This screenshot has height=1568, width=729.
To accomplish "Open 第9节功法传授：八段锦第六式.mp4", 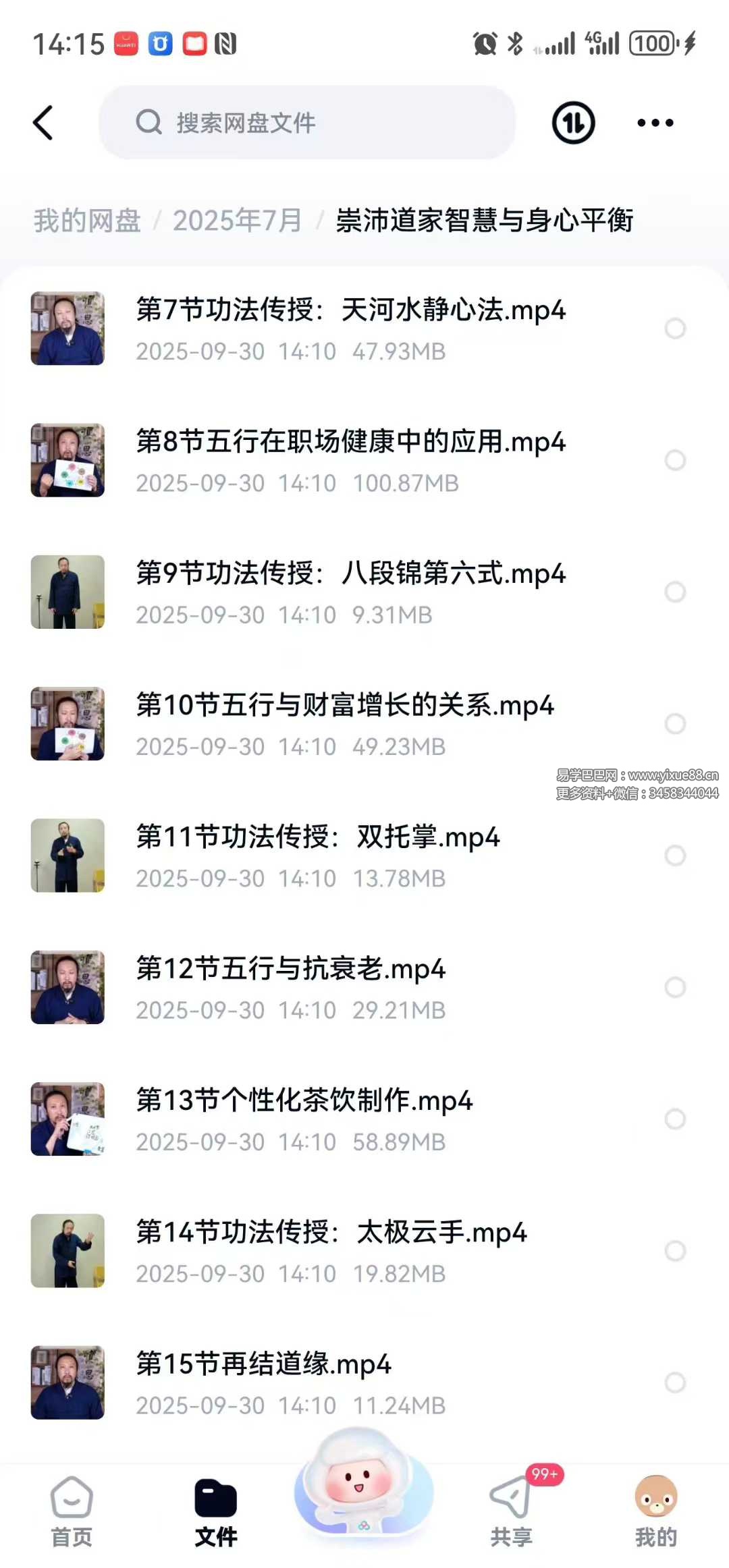I will pyautogui.click(x=350, y=574).
